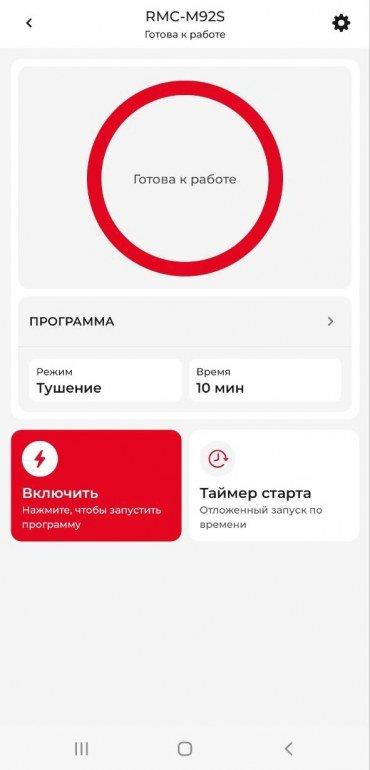Open the settings gear

(341, 23)
